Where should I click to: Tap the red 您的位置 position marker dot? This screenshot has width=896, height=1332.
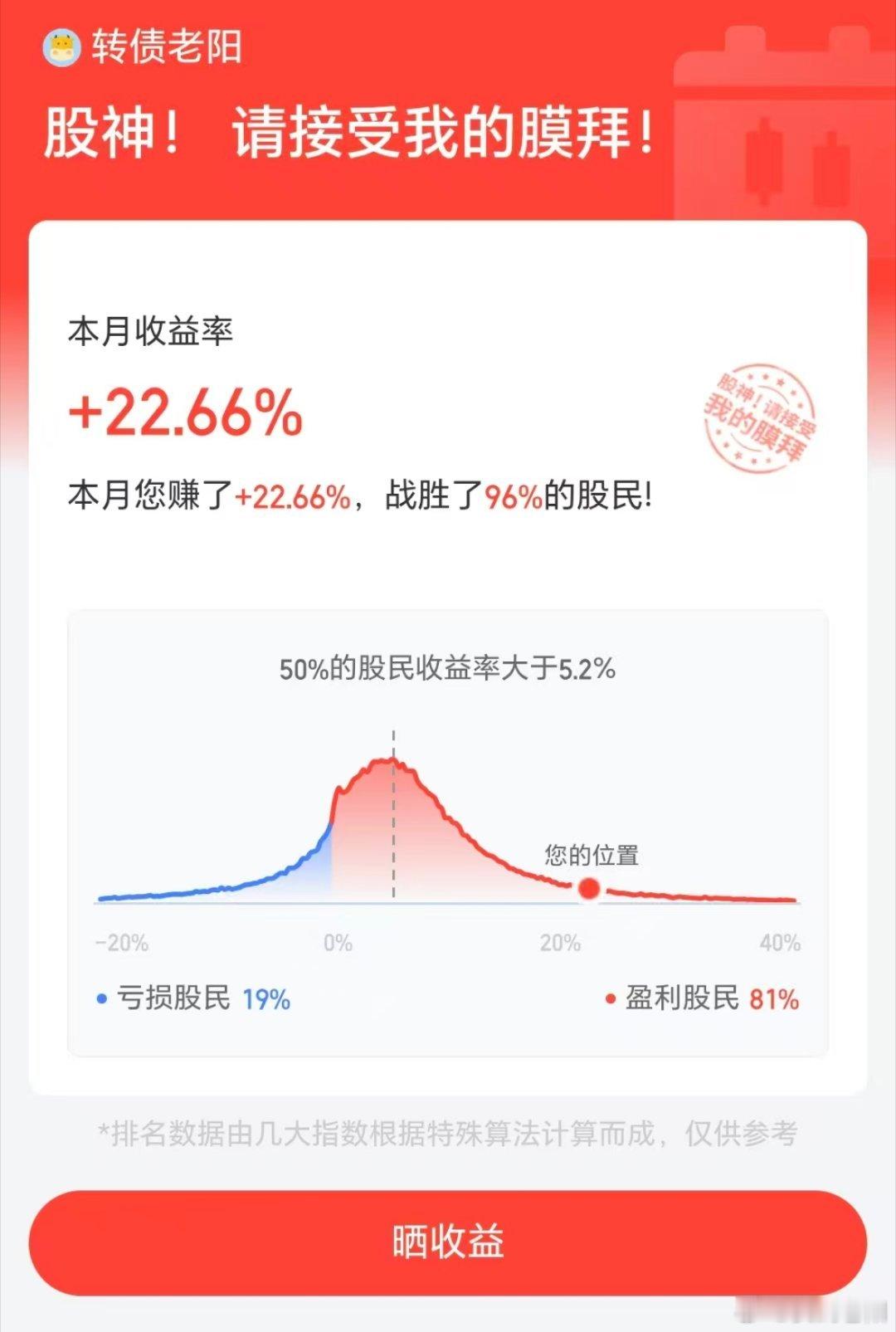590,890
